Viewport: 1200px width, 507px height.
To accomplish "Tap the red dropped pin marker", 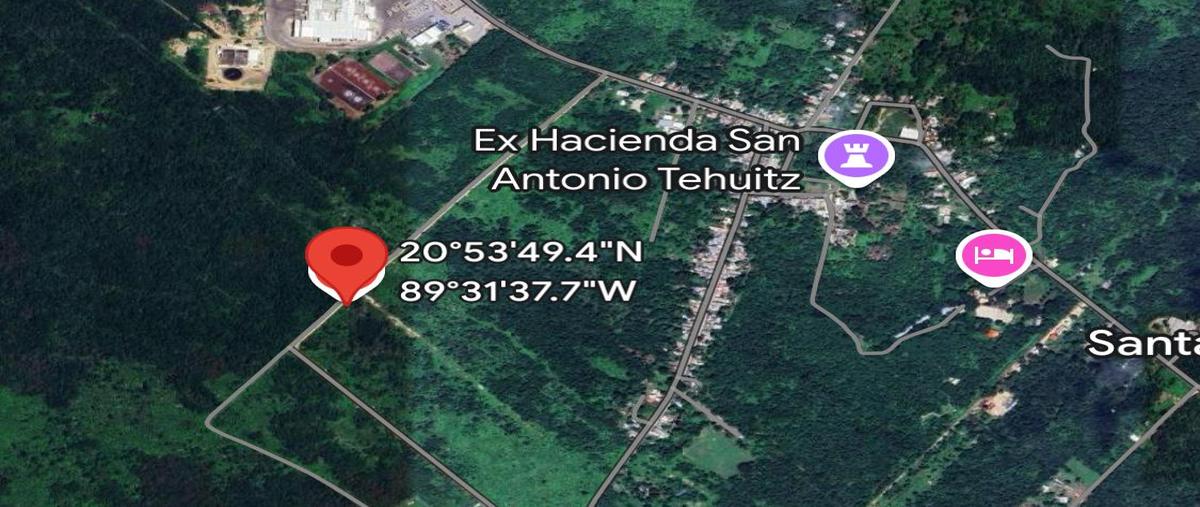I will (346, 258).
